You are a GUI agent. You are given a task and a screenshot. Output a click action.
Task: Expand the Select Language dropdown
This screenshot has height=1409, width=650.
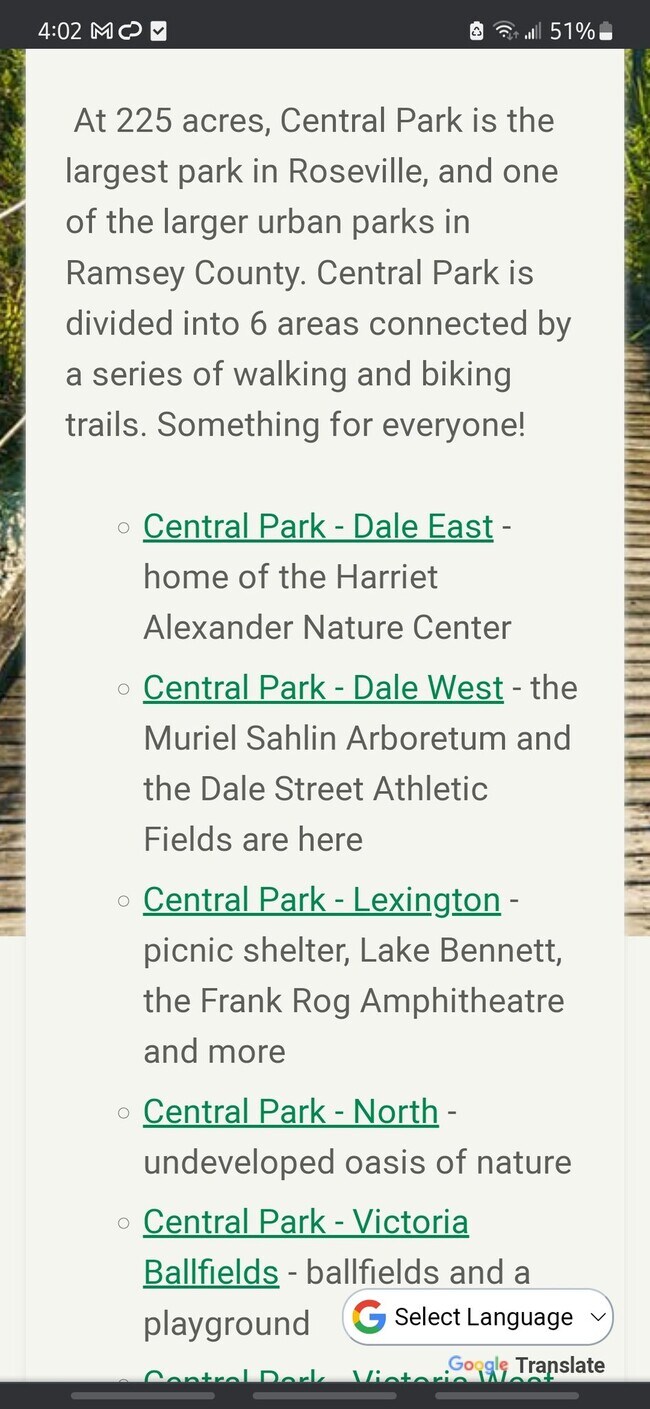478,1317
